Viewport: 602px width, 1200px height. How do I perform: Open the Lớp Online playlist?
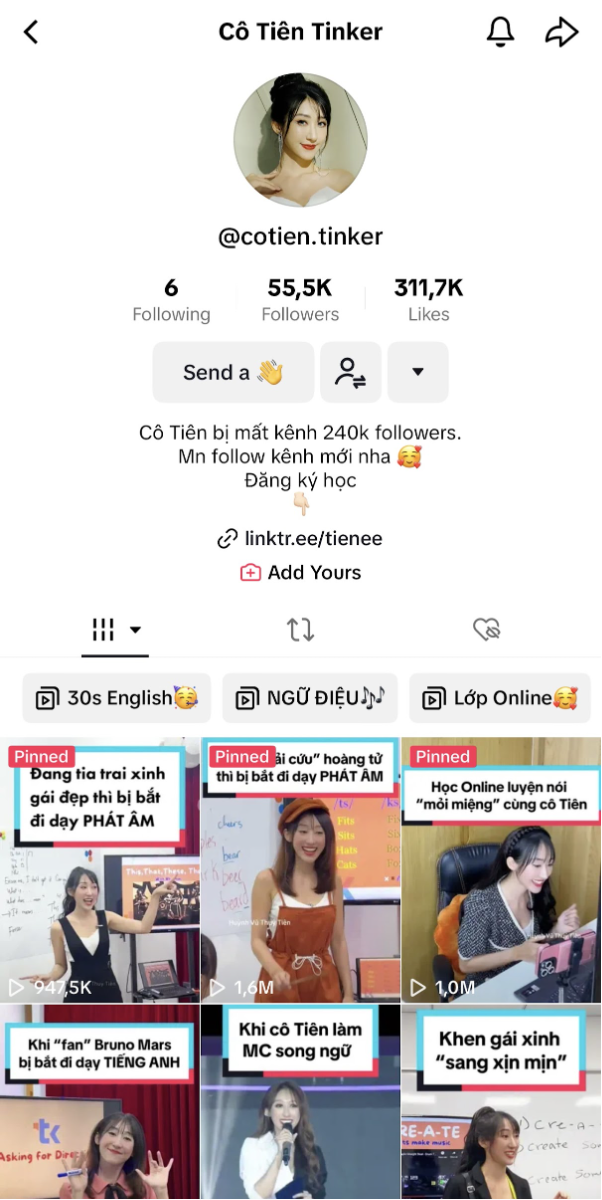tap(500, 698)
